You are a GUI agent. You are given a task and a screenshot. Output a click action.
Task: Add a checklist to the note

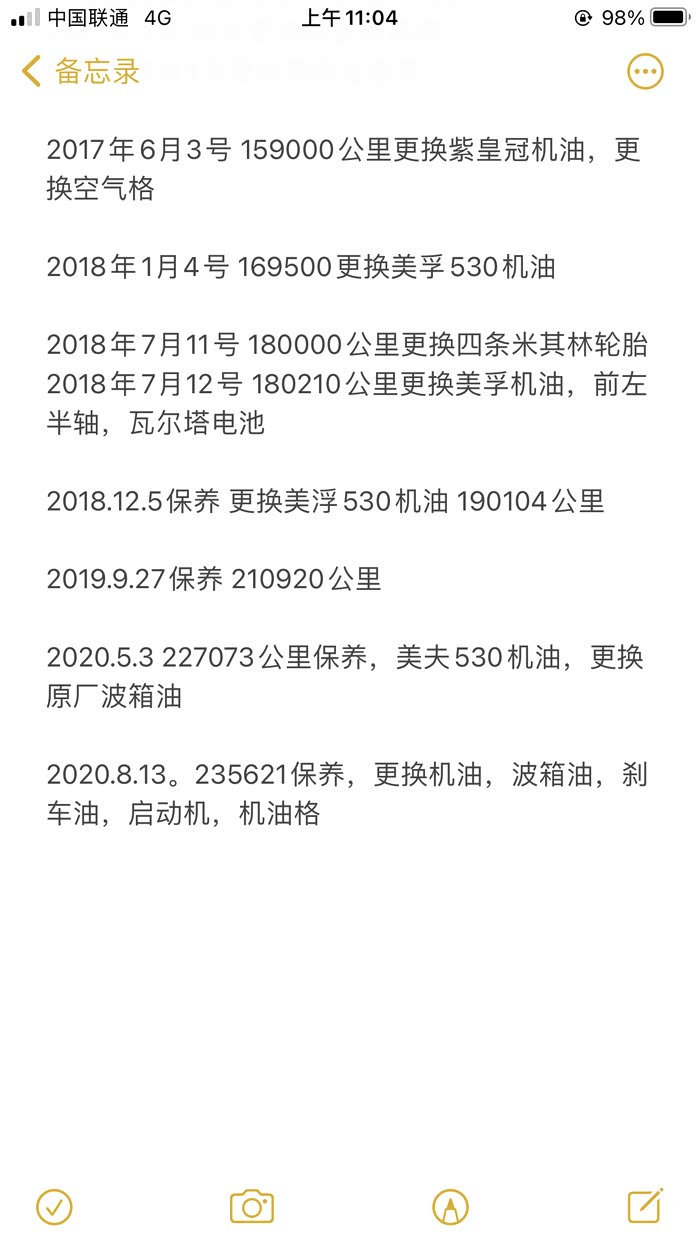[54, 1207]
